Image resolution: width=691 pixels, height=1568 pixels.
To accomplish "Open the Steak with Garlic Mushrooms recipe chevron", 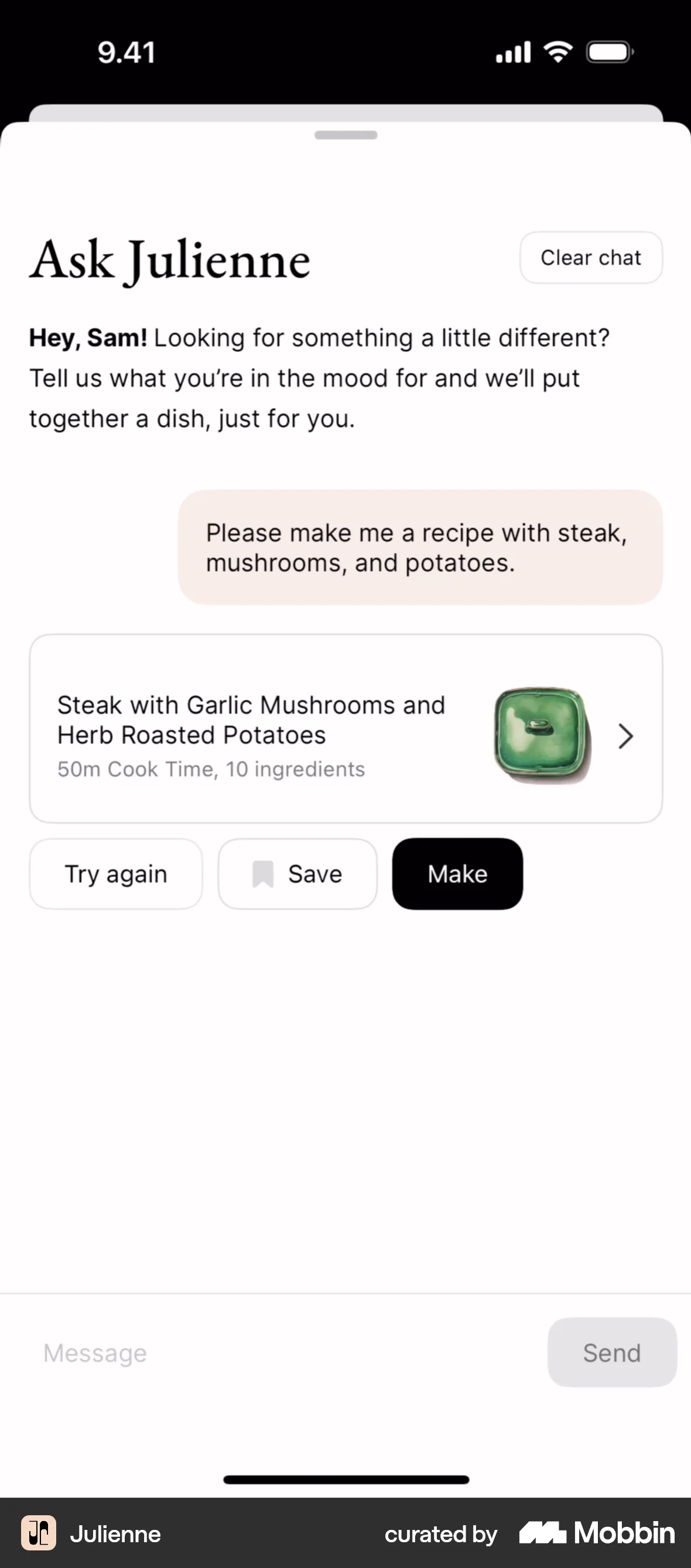I will [625, 736].
